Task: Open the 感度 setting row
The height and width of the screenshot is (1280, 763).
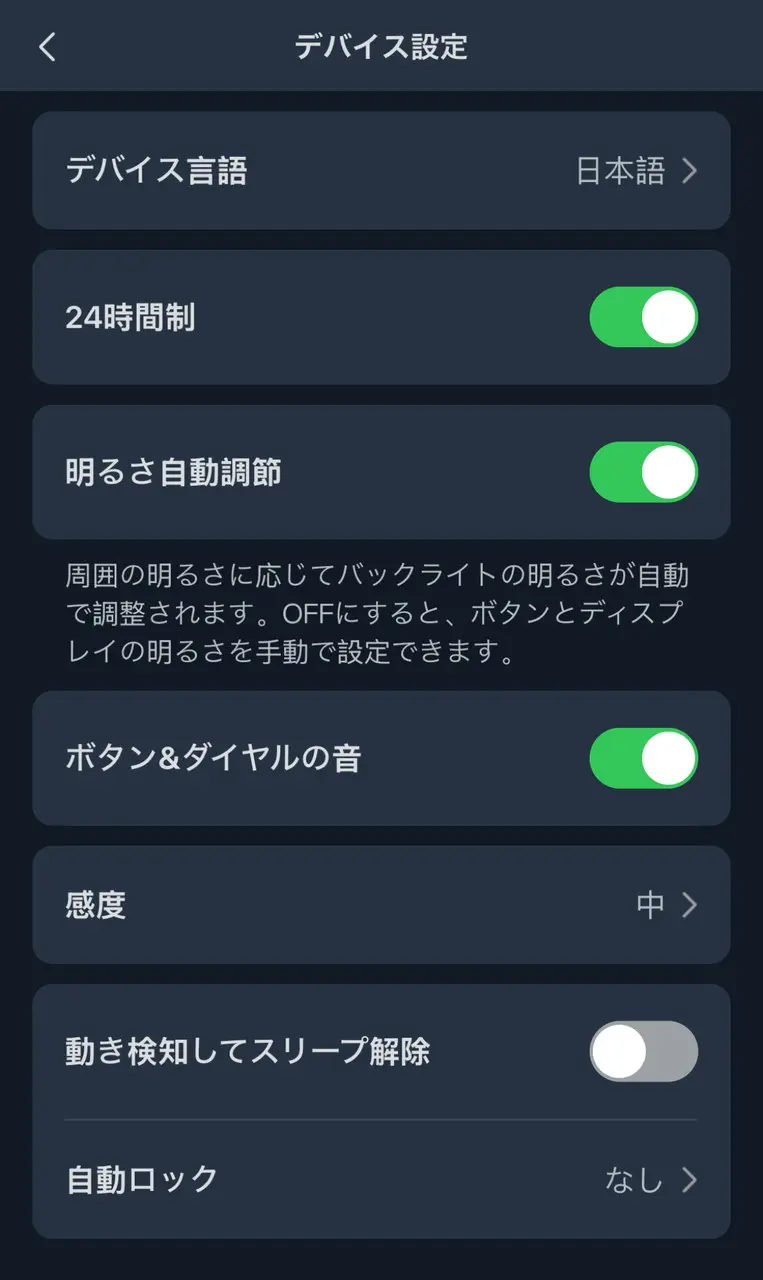Action: point(381,905)
